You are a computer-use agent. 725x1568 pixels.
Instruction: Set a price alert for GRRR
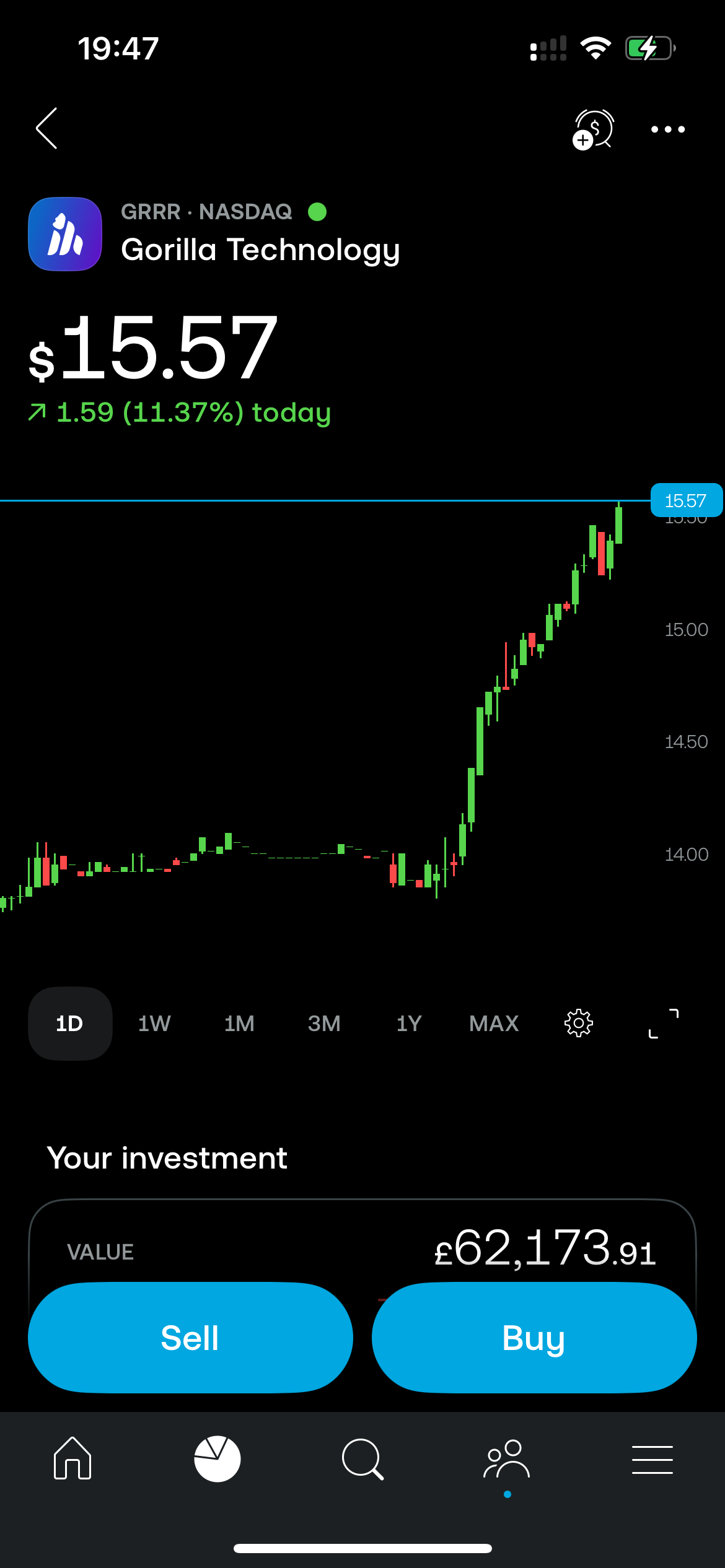click(593, 129)
